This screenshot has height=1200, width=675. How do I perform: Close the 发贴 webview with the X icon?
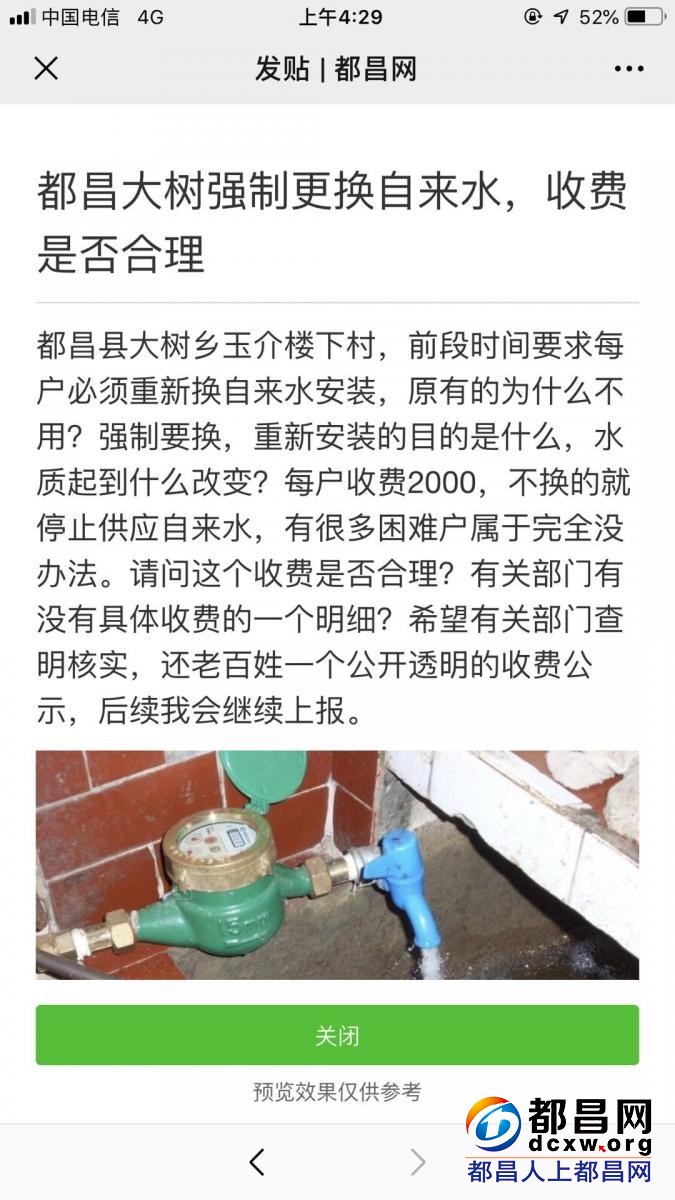coord(46,69)
